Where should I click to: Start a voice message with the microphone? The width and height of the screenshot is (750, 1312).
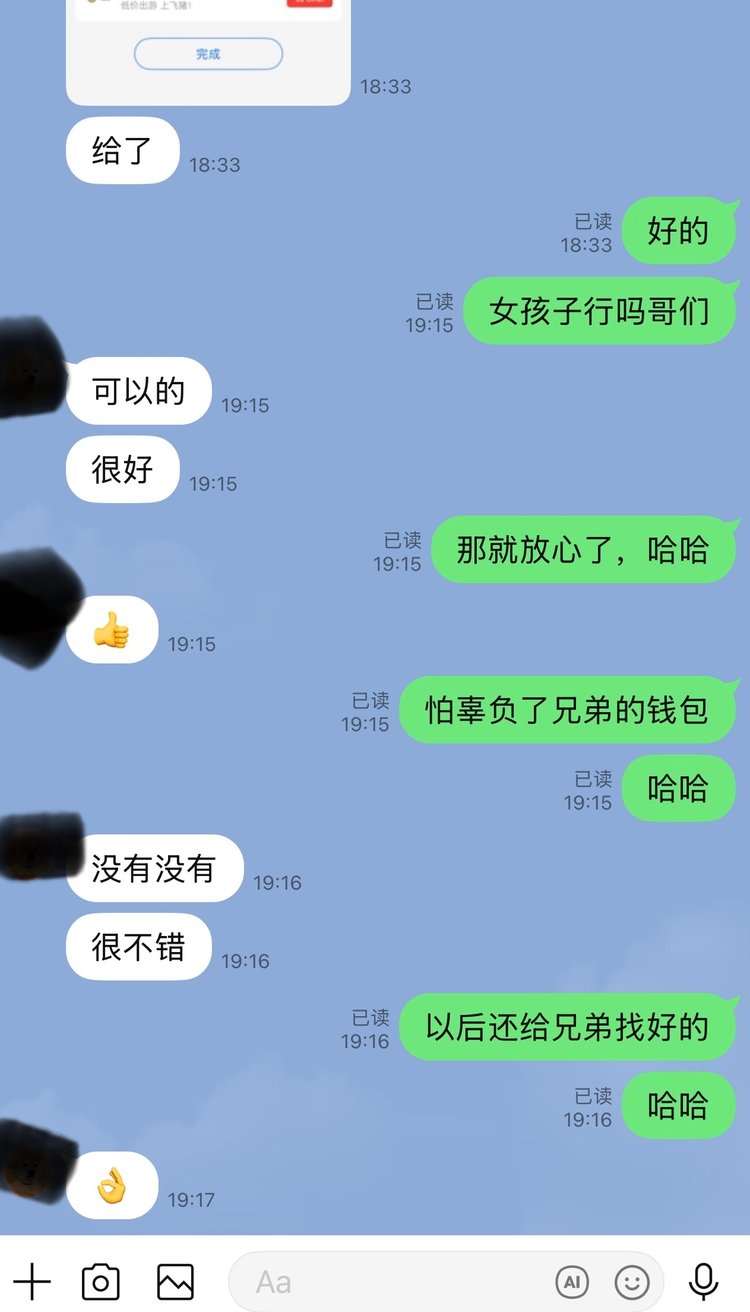(704, 1281)
